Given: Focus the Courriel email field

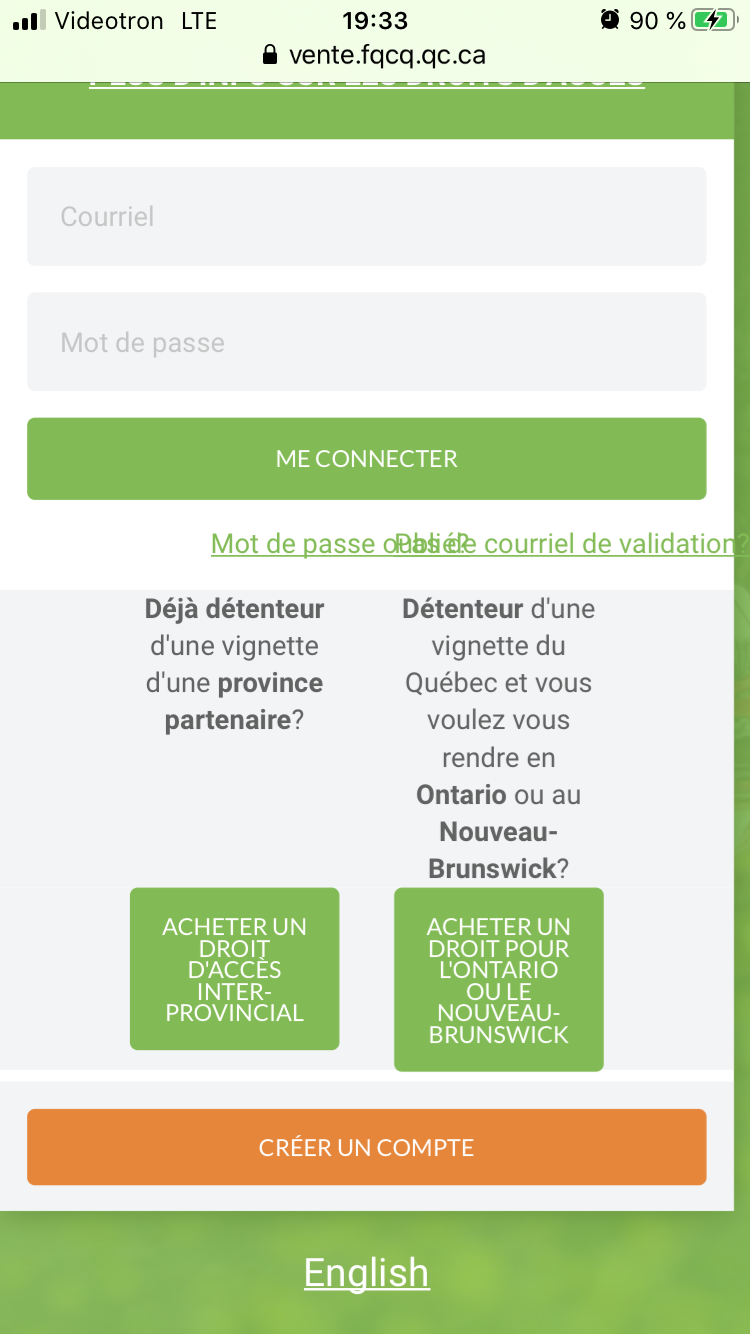Looking at the screenshot, I should coord(366,216).
